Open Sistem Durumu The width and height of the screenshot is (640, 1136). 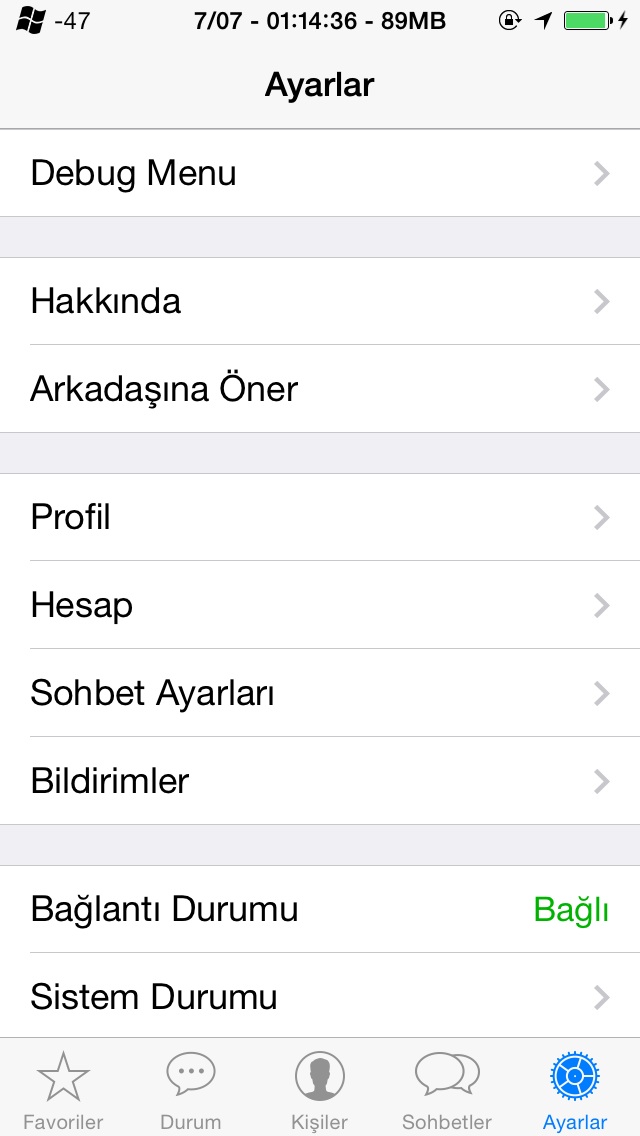click(x=320, y=996)
